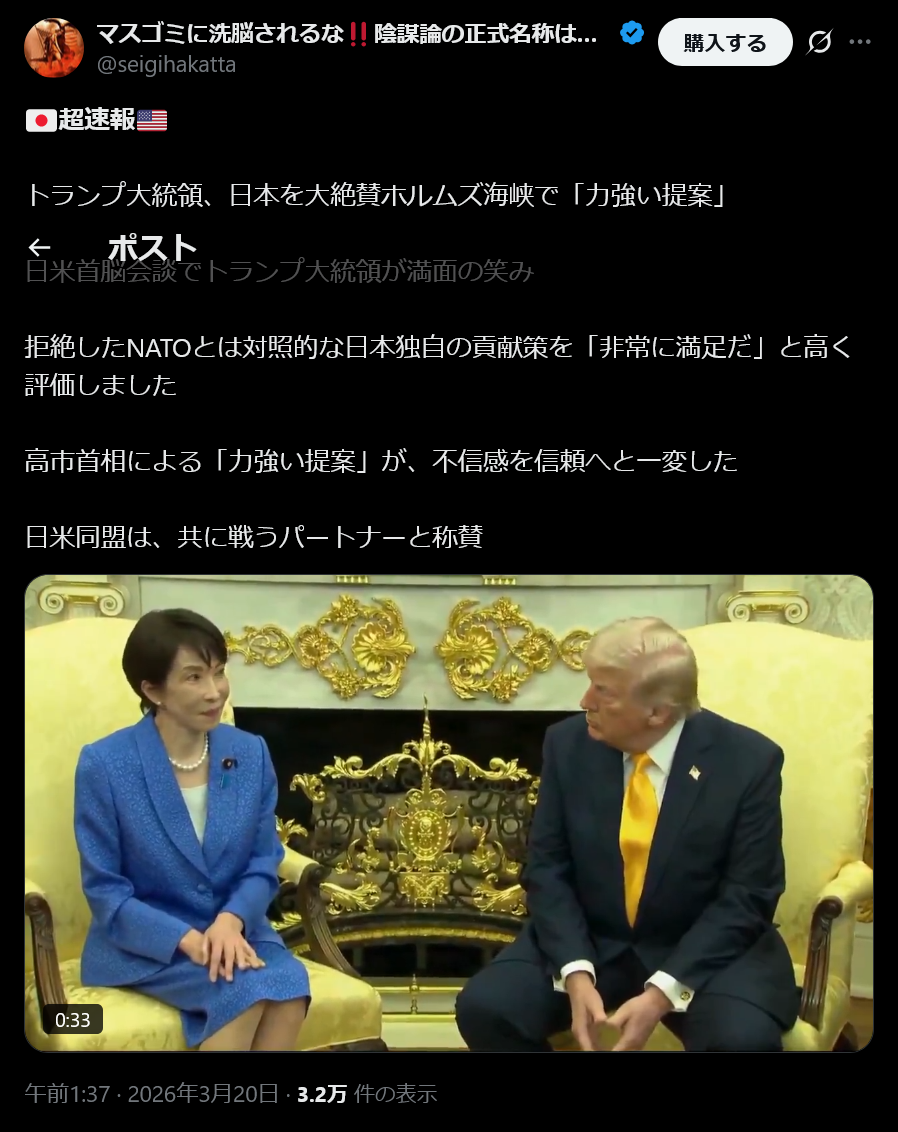Open the Grok icon beside 購入する
The width and height of the screenshot is (898, 1132).
click(x=819, y=43)
